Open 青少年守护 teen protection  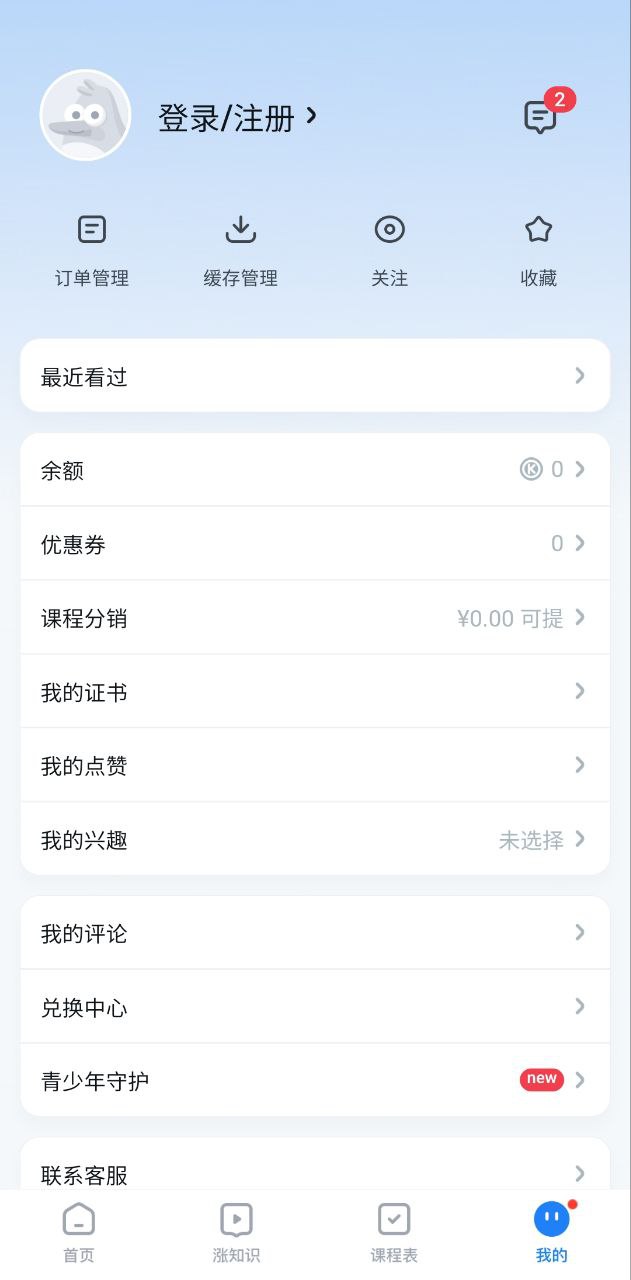tap(315, 1080)
